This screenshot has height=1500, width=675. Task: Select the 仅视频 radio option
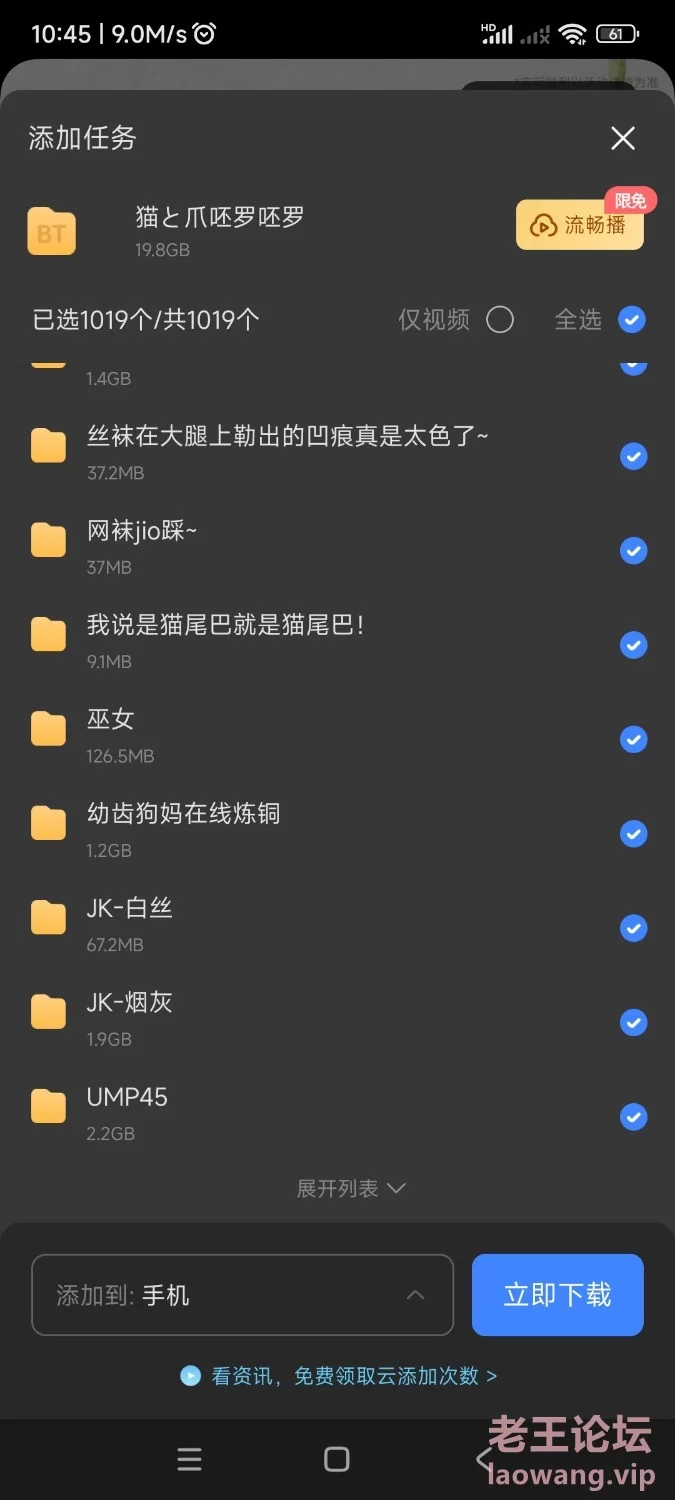[499, 320]
